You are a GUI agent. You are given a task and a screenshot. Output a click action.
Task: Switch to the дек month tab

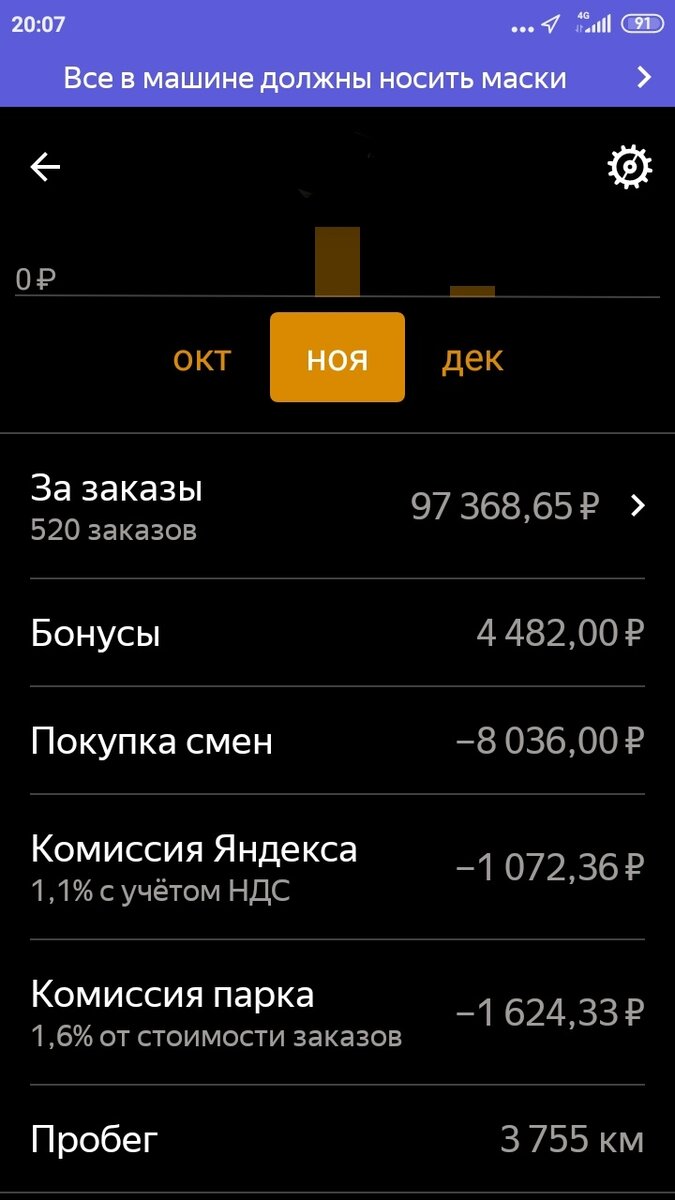coord(472,358)
